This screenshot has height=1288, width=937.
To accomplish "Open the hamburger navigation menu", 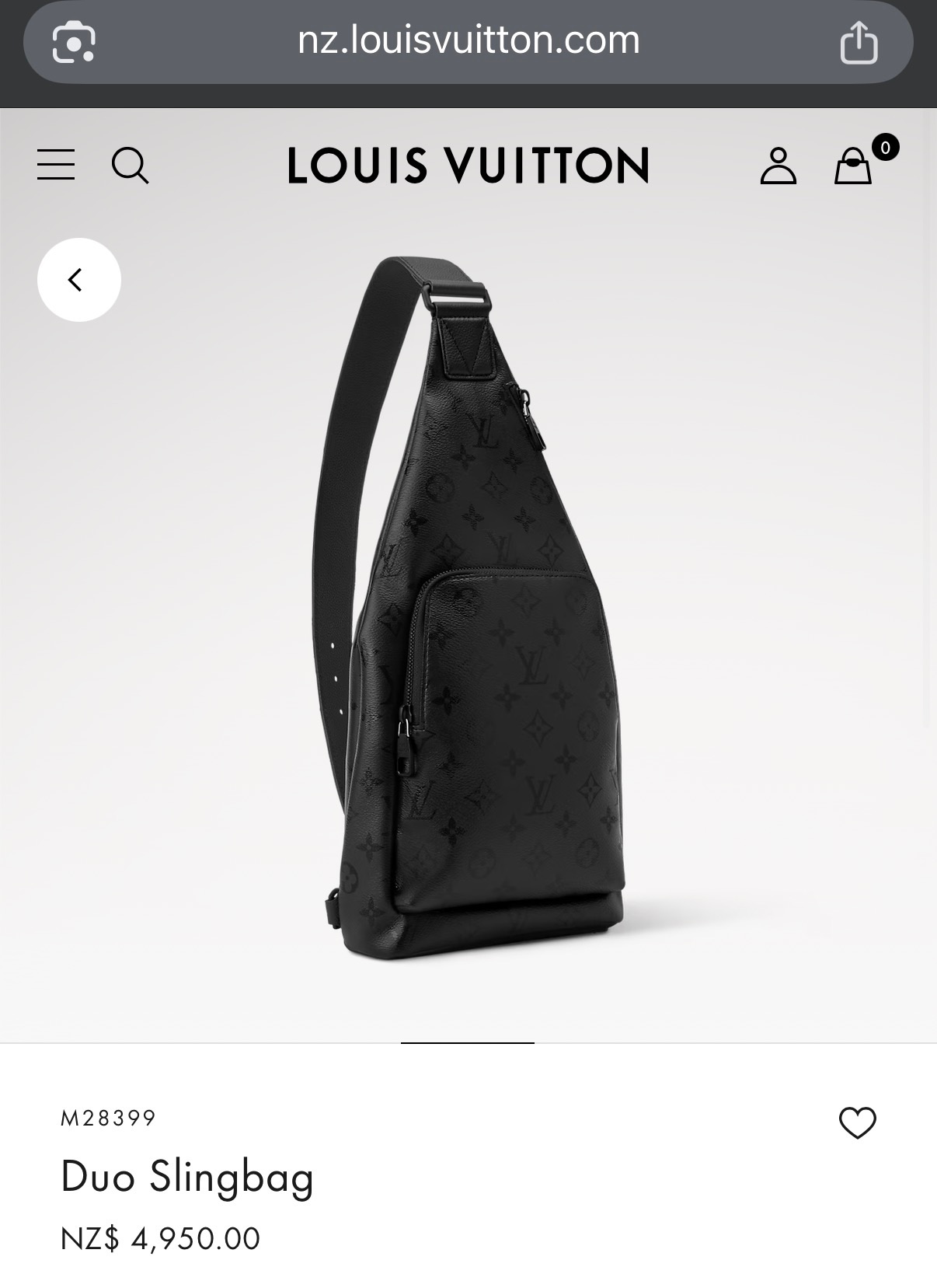I will 56,165.
